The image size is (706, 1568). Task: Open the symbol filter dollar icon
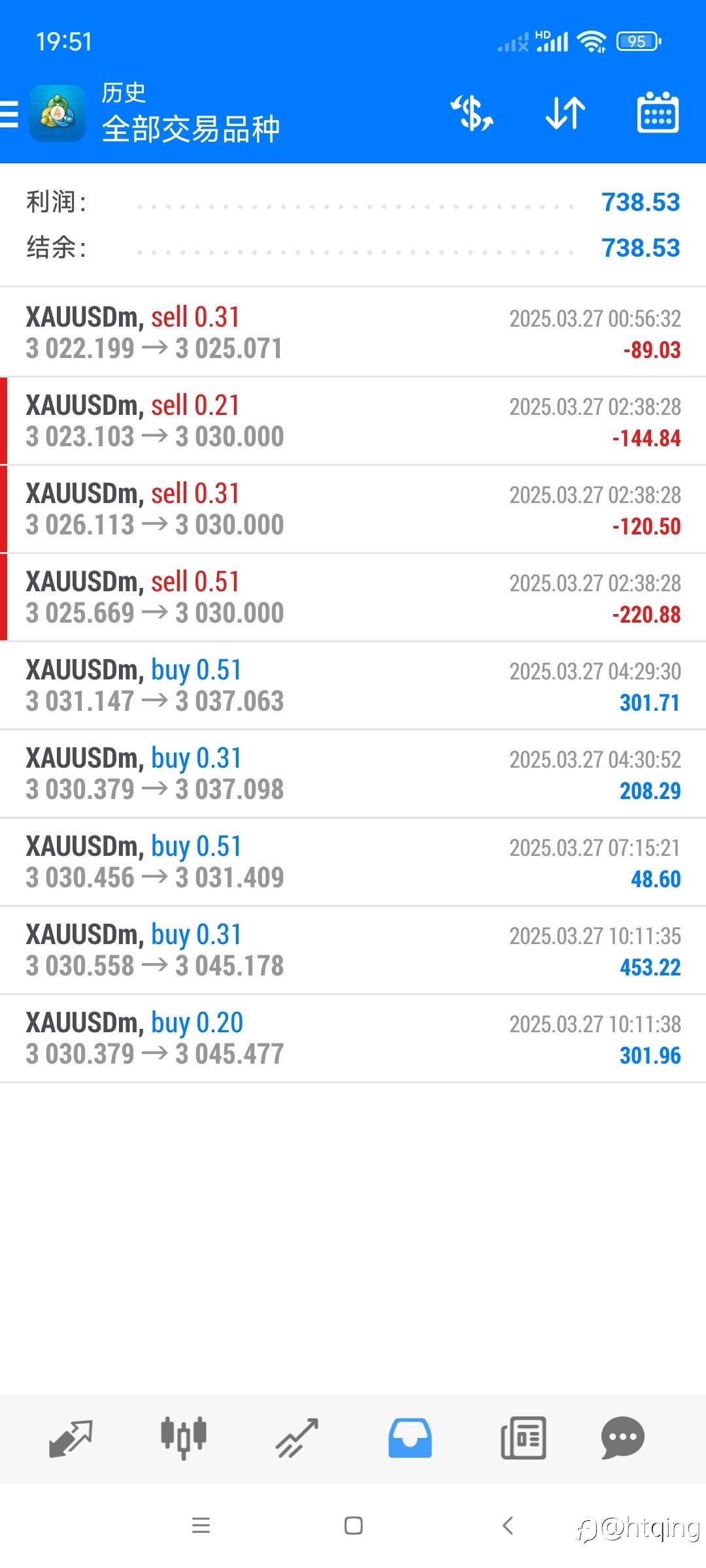point(472,113)
